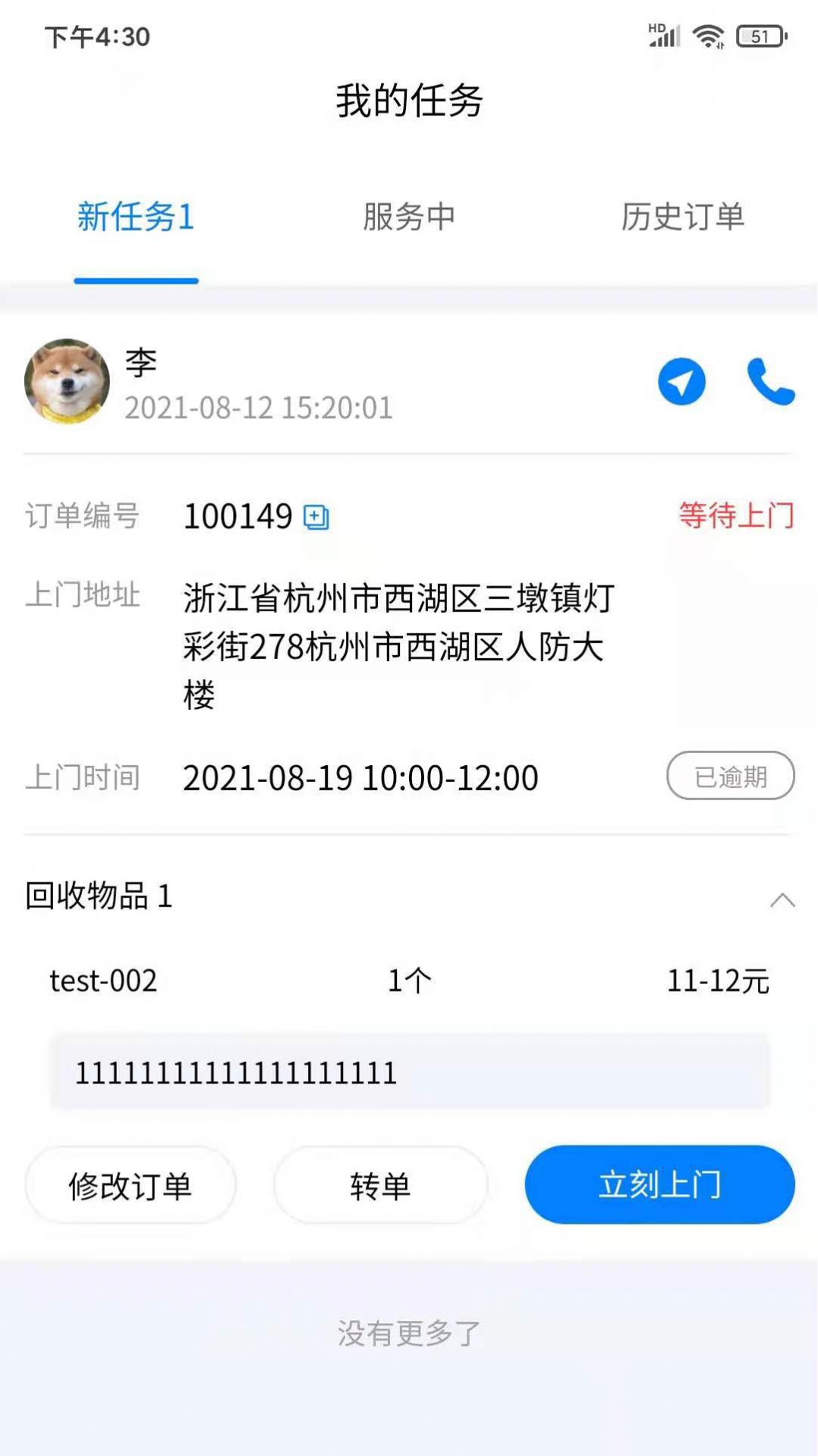Image resolution: width=818 pixels, height=1456 pixels.
Task: Switch to the 服务中 tab
Action: 407,218
